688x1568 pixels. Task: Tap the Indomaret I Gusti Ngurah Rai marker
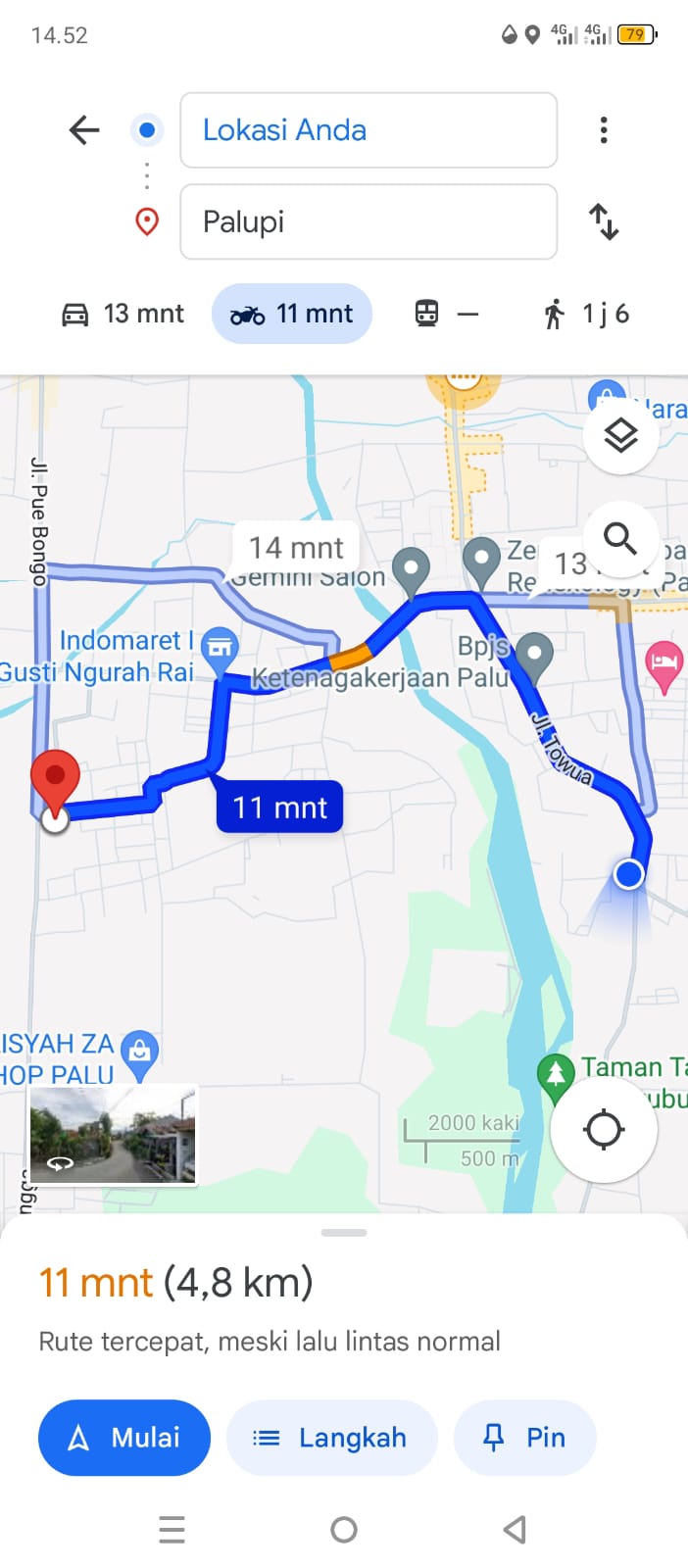pos(220,649)
